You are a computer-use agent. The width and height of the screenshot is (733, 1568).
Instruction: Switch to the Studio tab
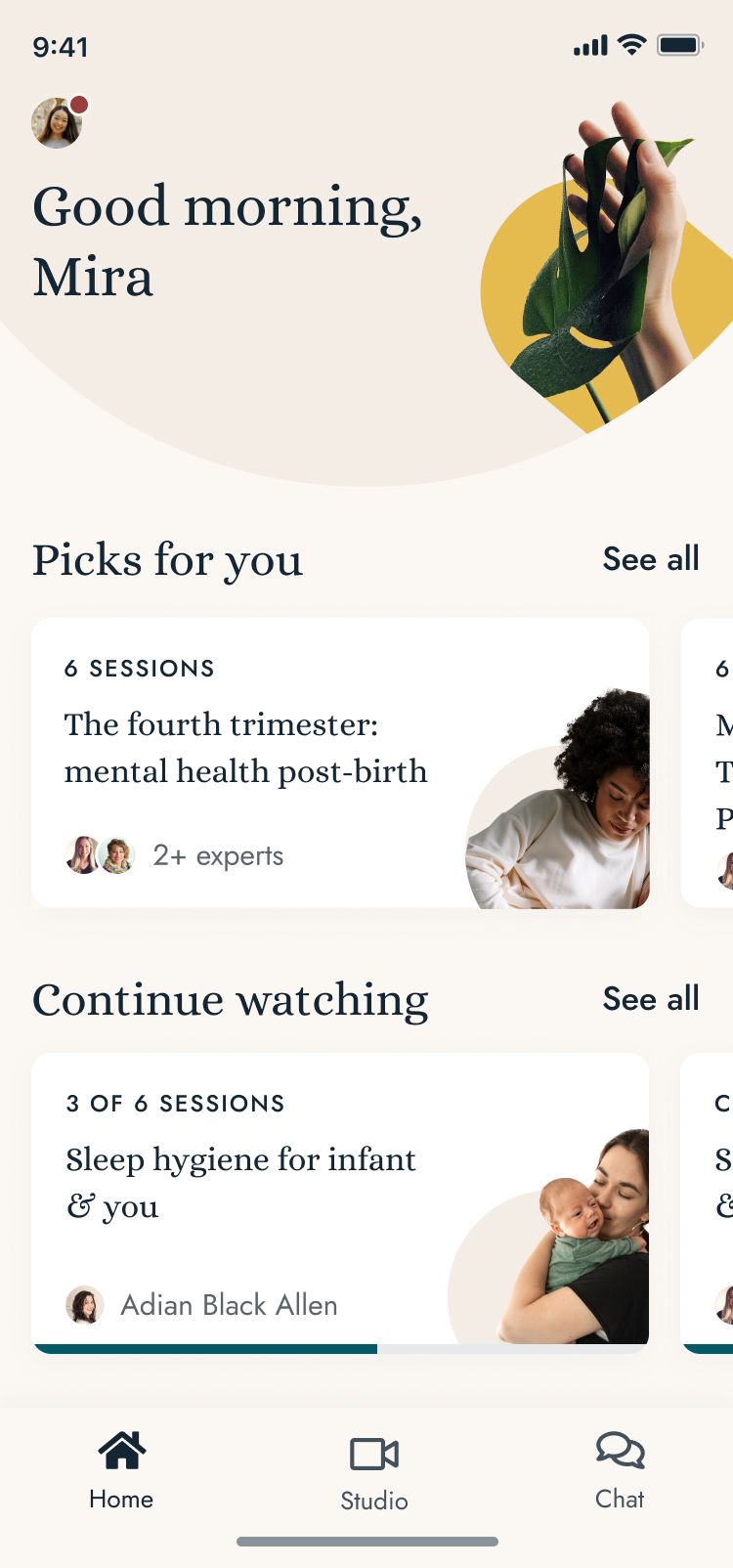click(374, 1472)
